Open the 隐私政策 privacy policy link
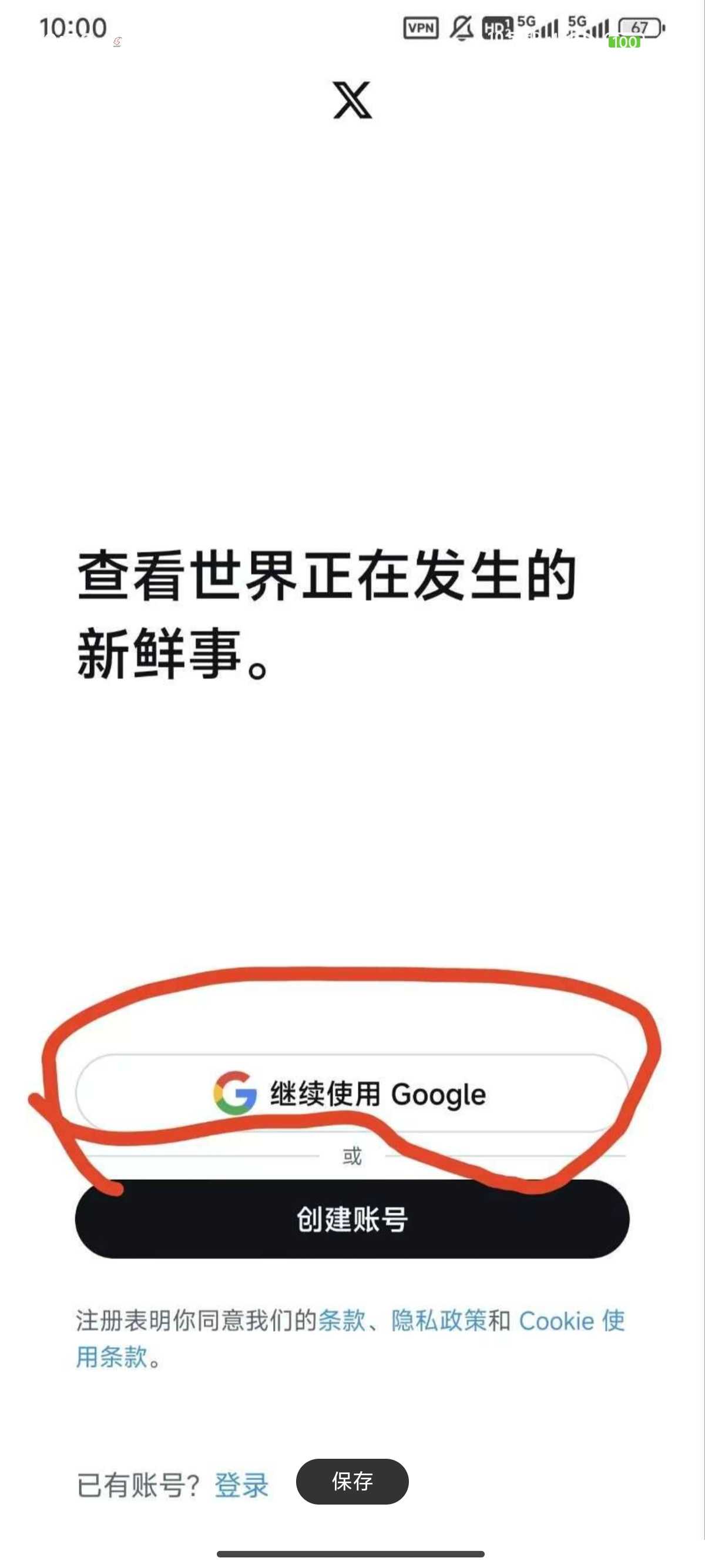 [438, 1320]
